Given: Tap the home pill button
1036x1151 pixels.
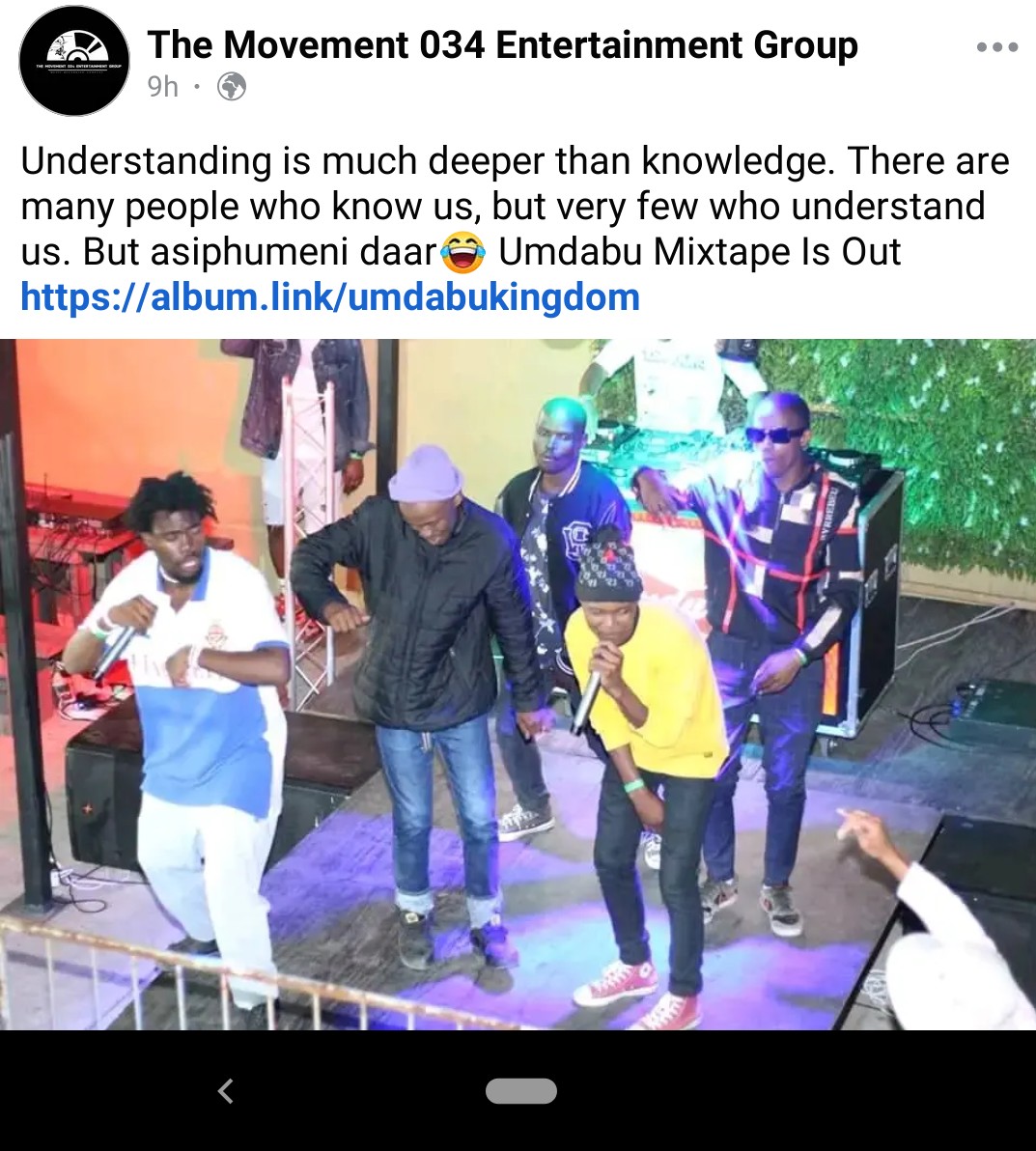Looking at the screenshot, I should point(521,1091).
